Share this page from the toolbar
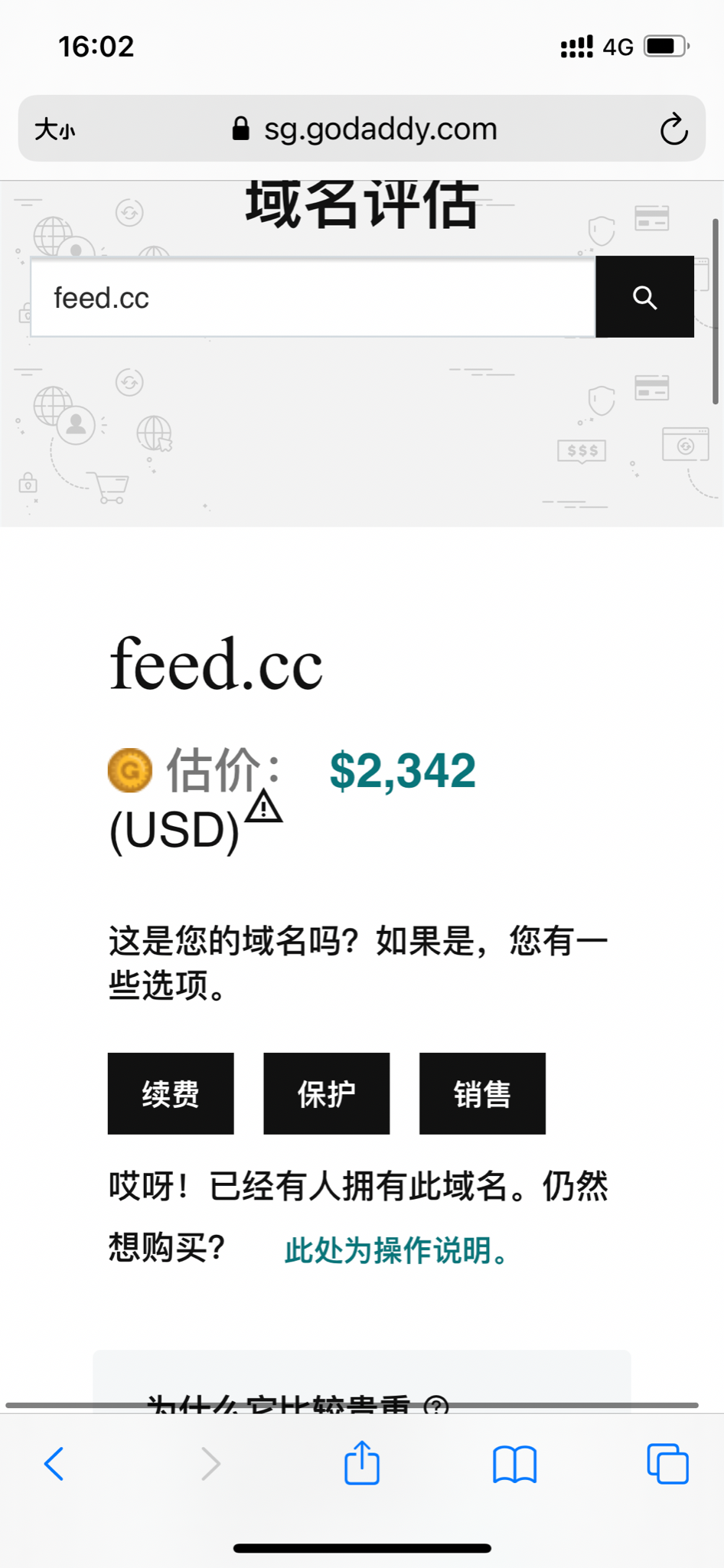The image size is (724, 1568). [362, 1462]
